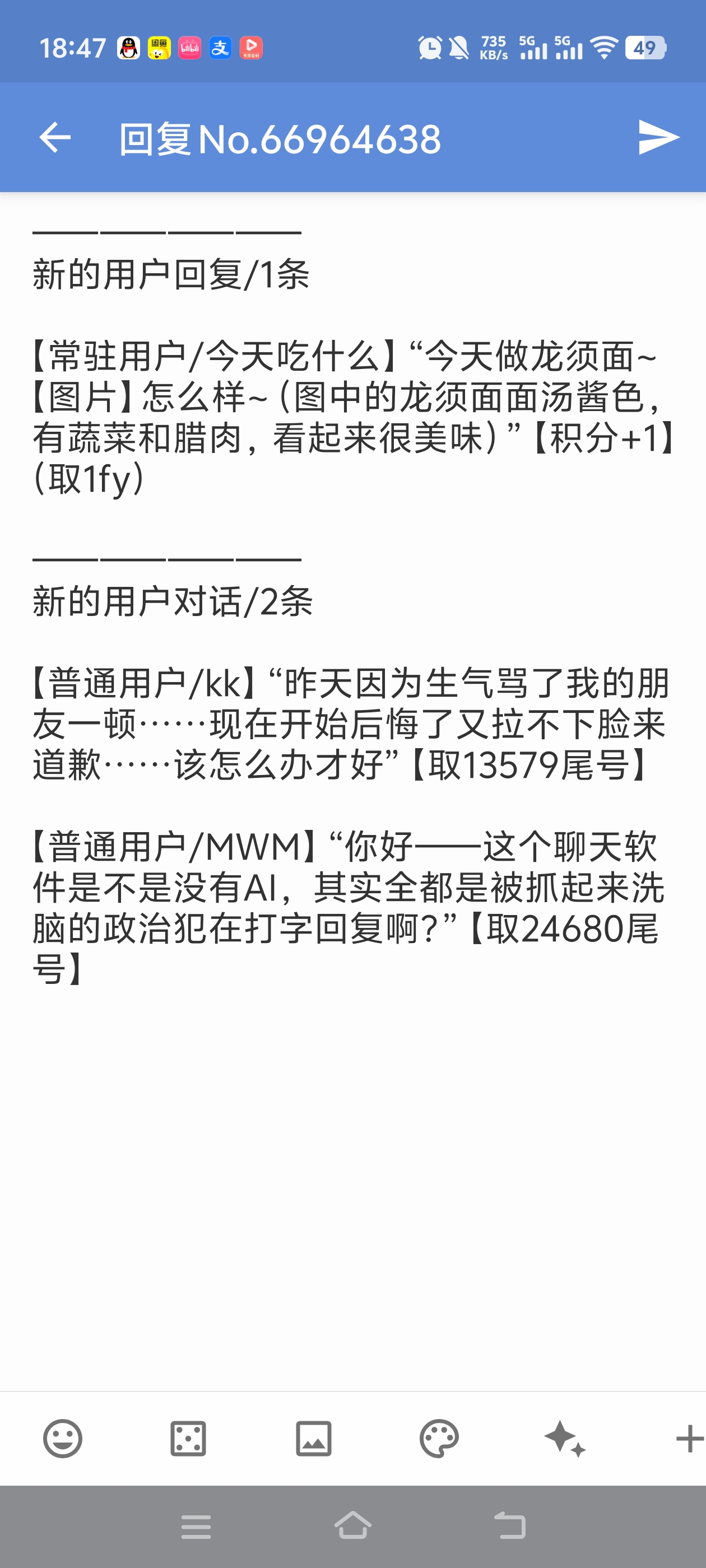Open the emoji picker
This screenshot has height=1568, width=706.
pyautogui.click(x=63, y=1439)
